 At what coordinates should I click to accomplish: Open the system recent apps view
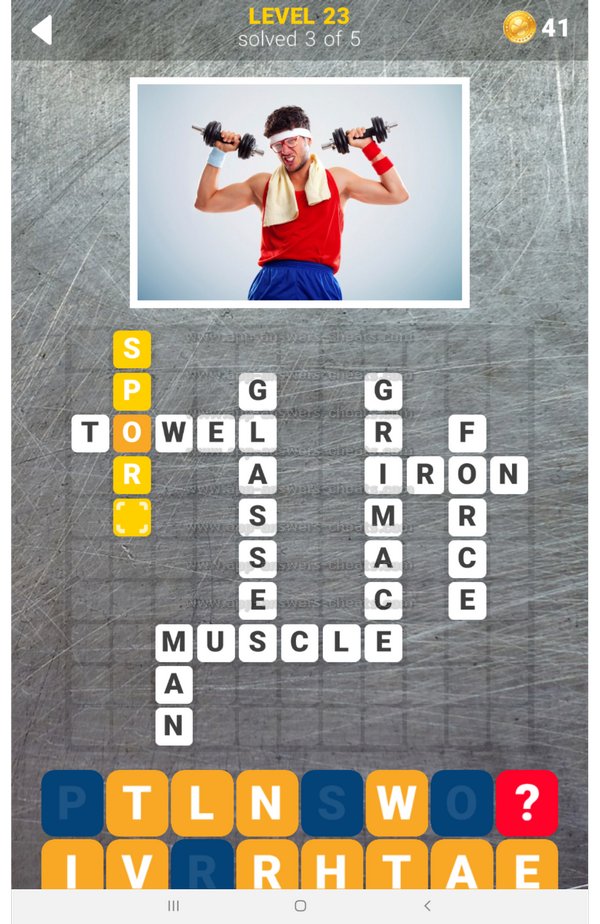[x=173, y=905]
